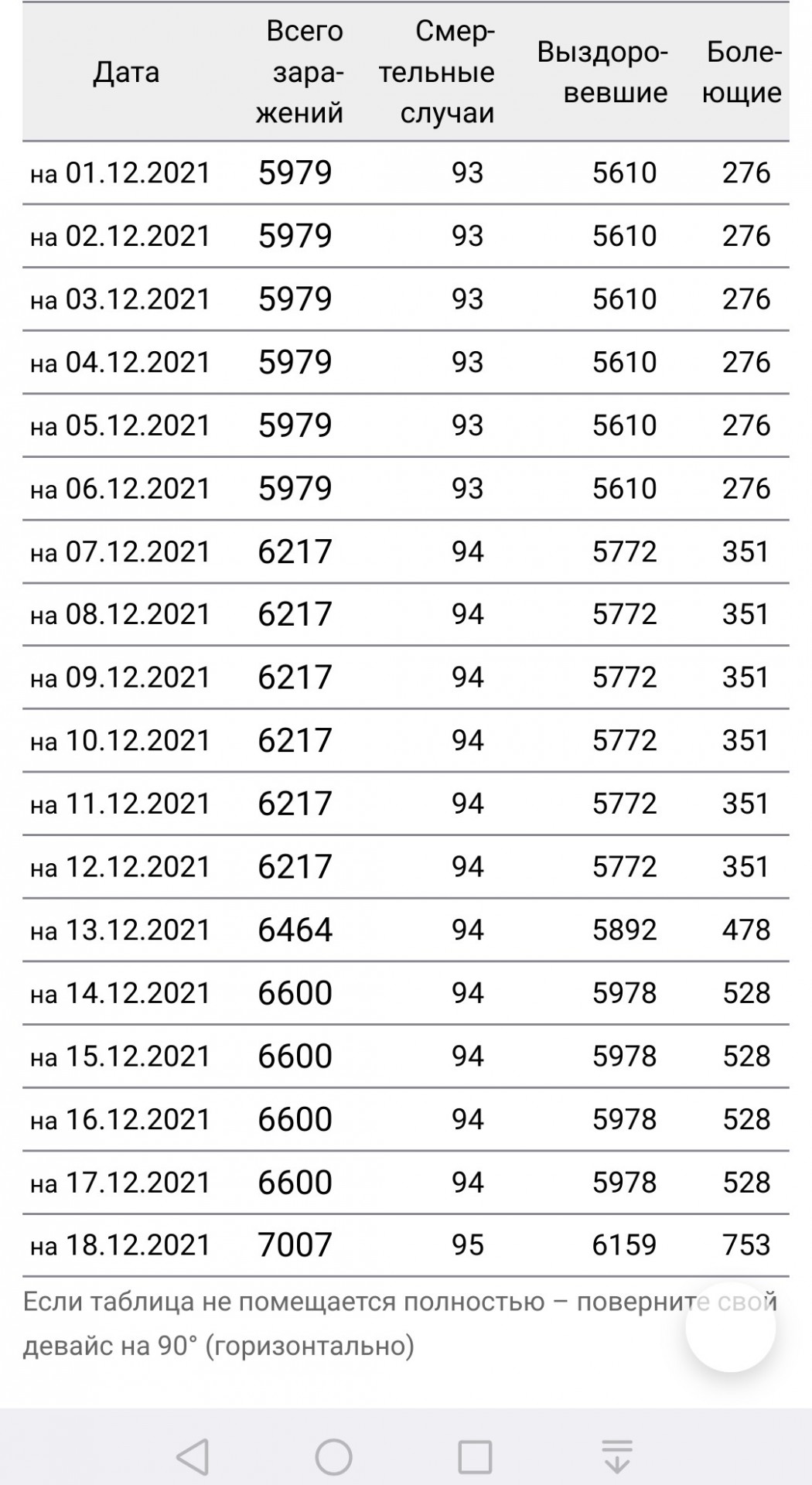Tap the white floating circle button
The height and width of the screenshot is (1485, 812).
click(x=730, y=1327)
